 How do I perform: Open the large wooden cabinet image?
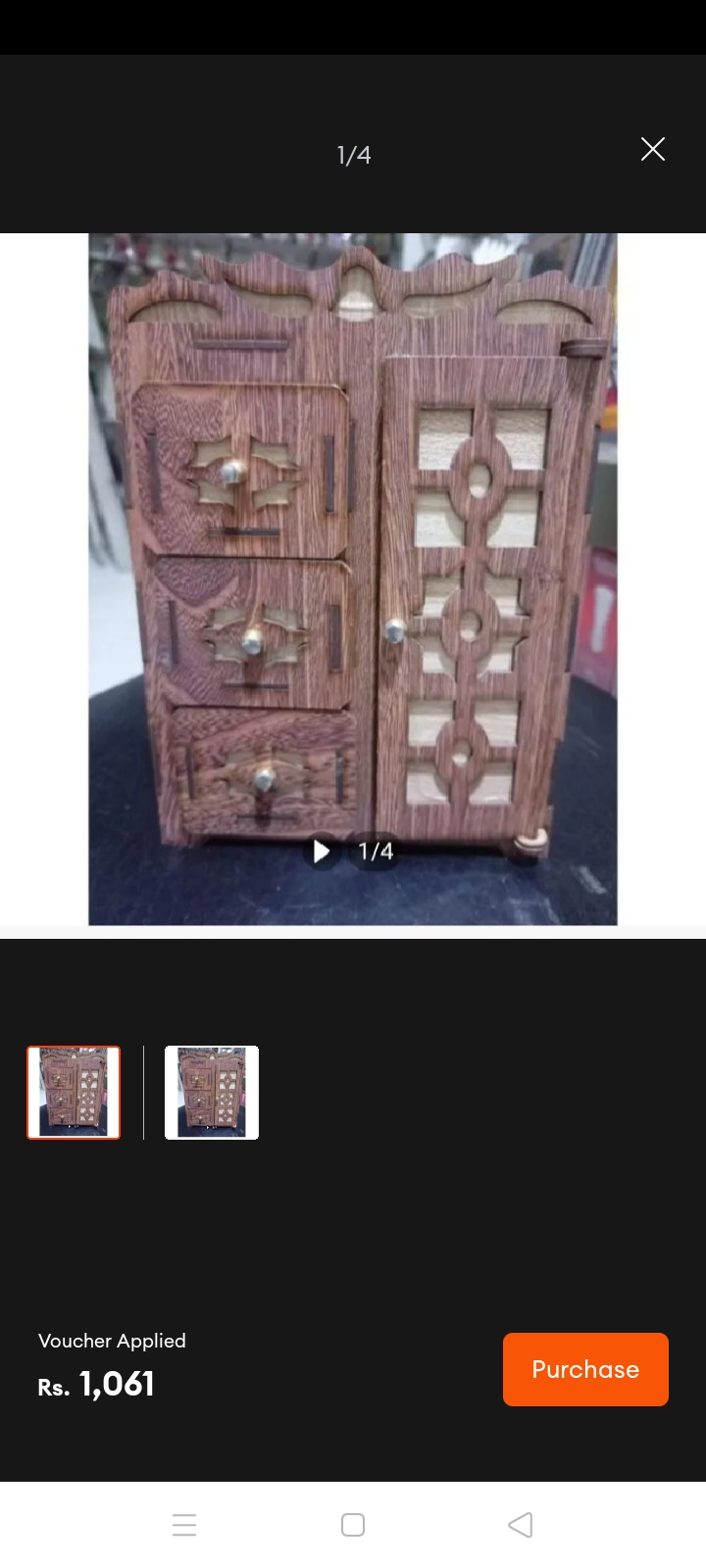pyautogui.click(x=353, y=578)
